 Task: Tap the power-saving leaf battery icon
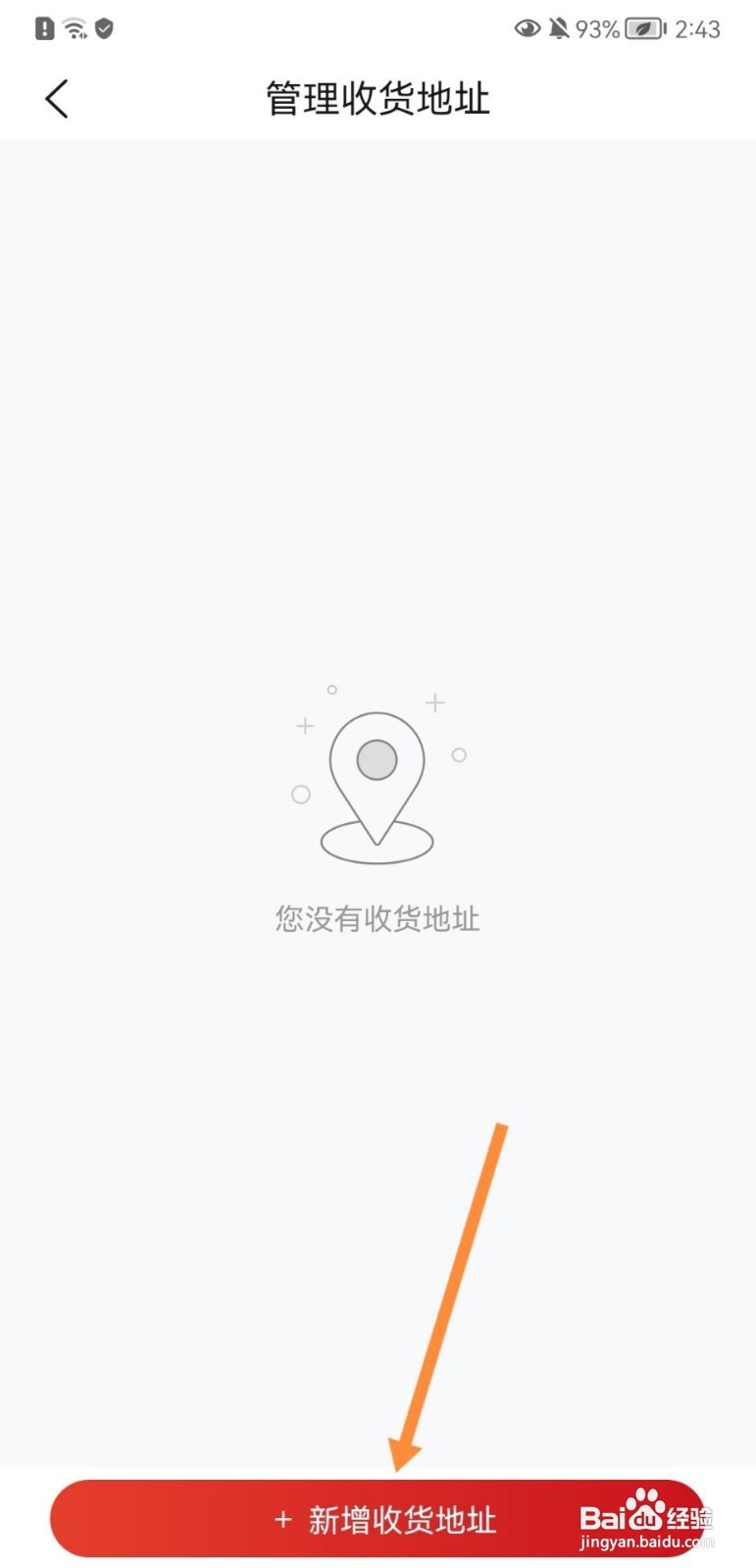[642, 29]
